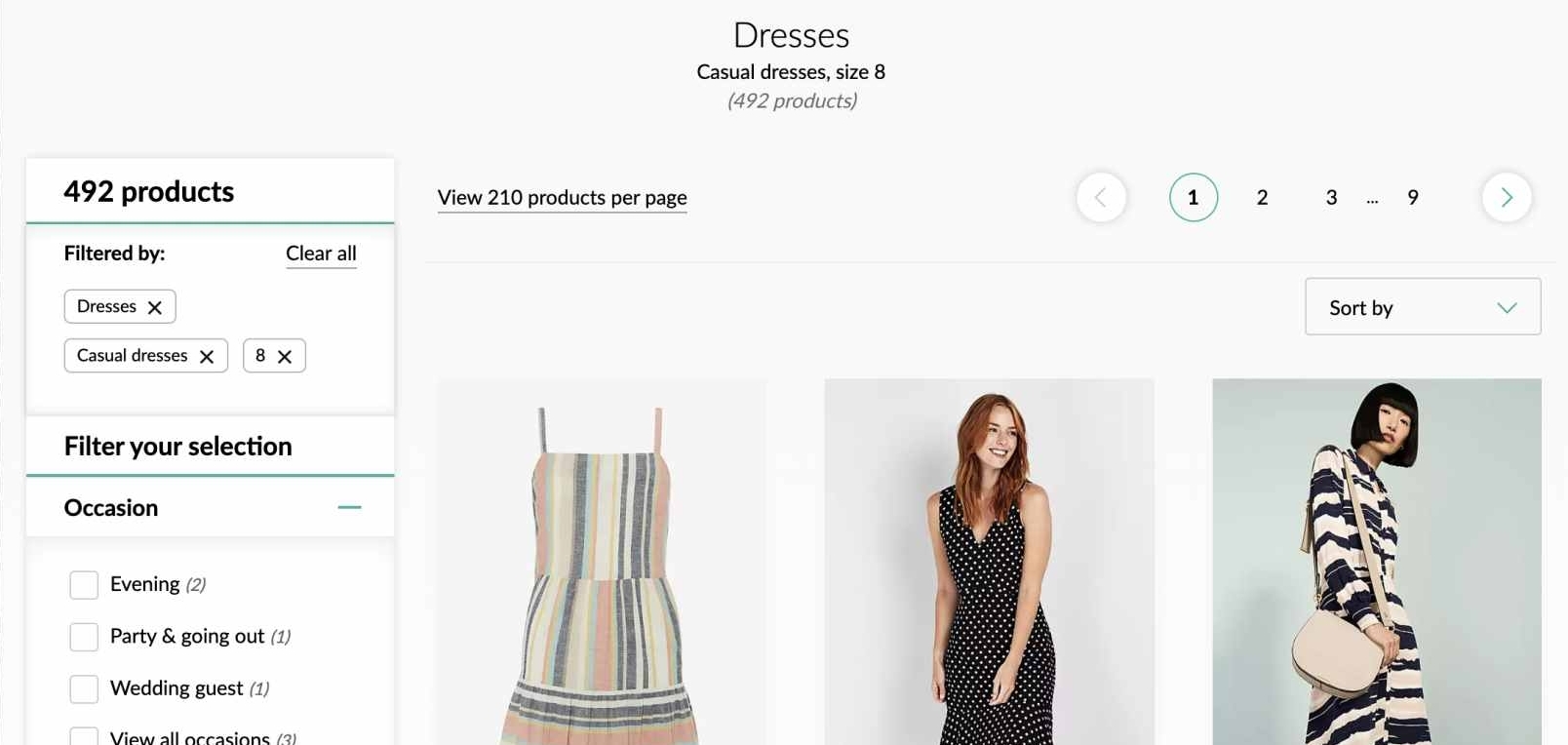Image resolution: width=1568 pixels, height=745 pixels.
Task: Collapse the Occasion filter section
Action: (x=349, y=507)
